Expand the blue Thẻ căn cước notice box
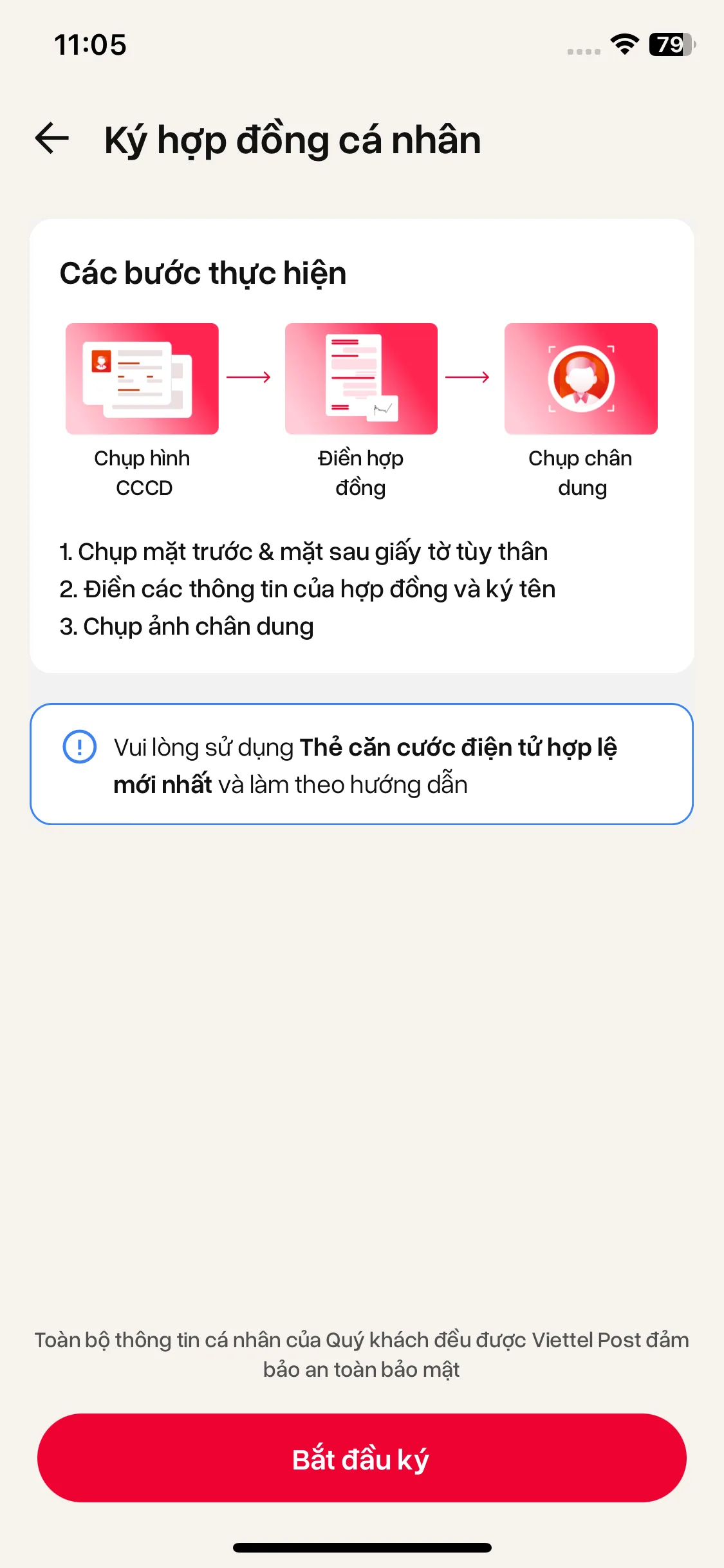The height and width of the screenshot is (1568, 724). (x=362, y=765)
